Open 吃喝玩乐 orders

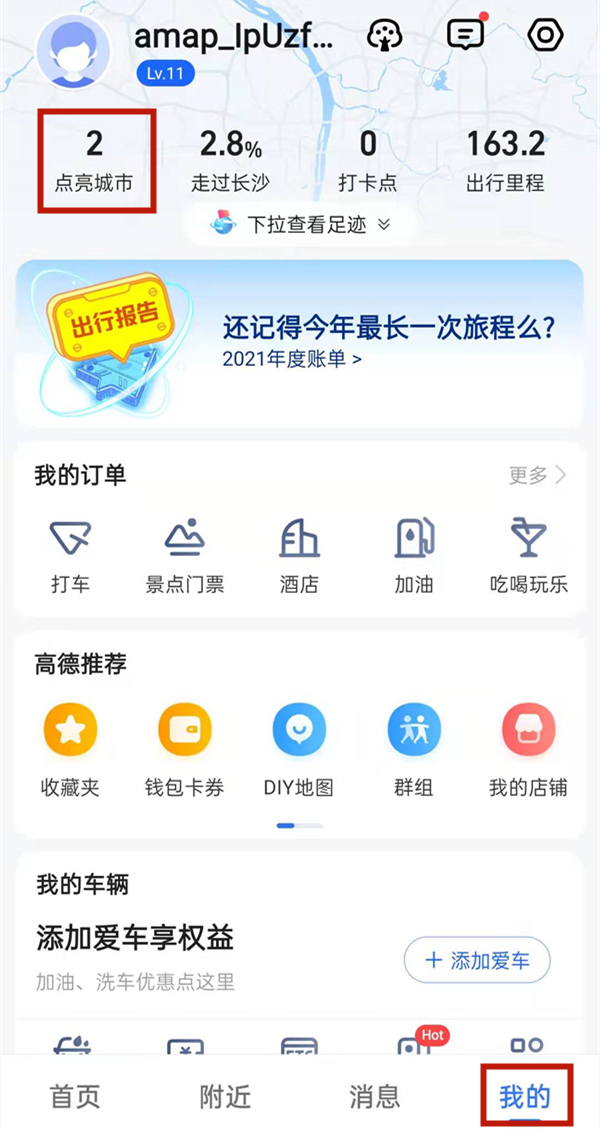[x=528, y=555]
